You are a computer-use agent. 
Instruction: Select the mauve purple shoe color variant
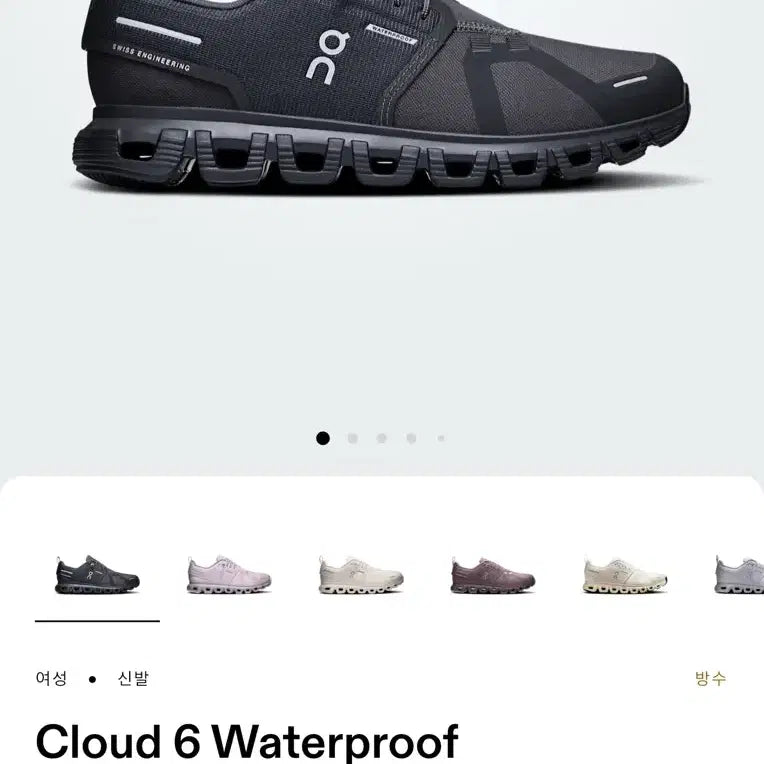pos(492,575)
